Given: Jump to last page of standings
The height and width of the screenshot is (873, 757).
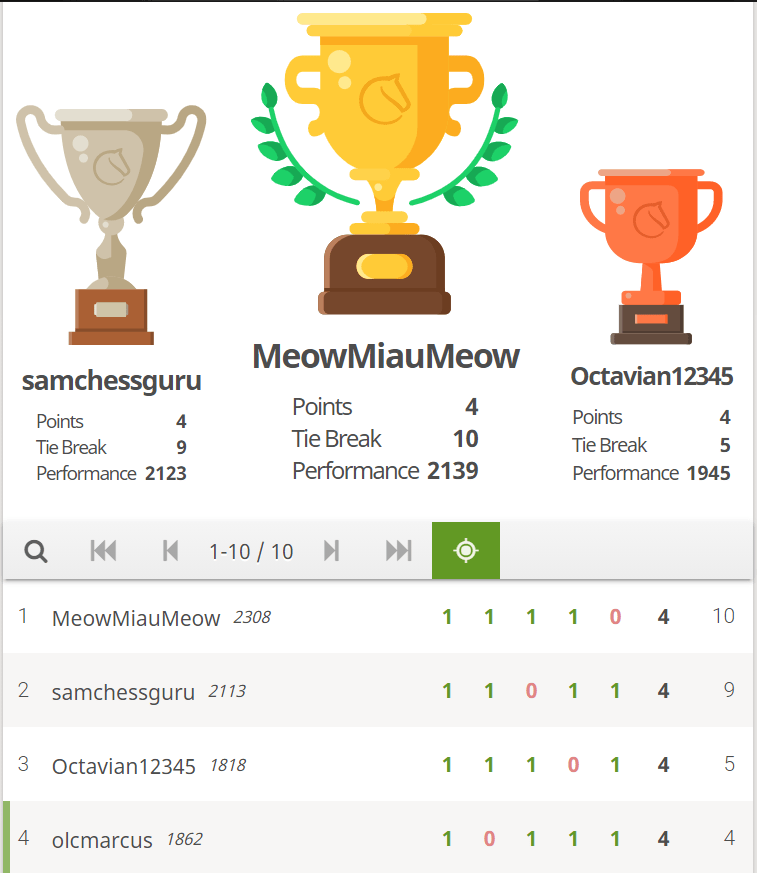Looking at the screenshot, I should tap(398, 551).
